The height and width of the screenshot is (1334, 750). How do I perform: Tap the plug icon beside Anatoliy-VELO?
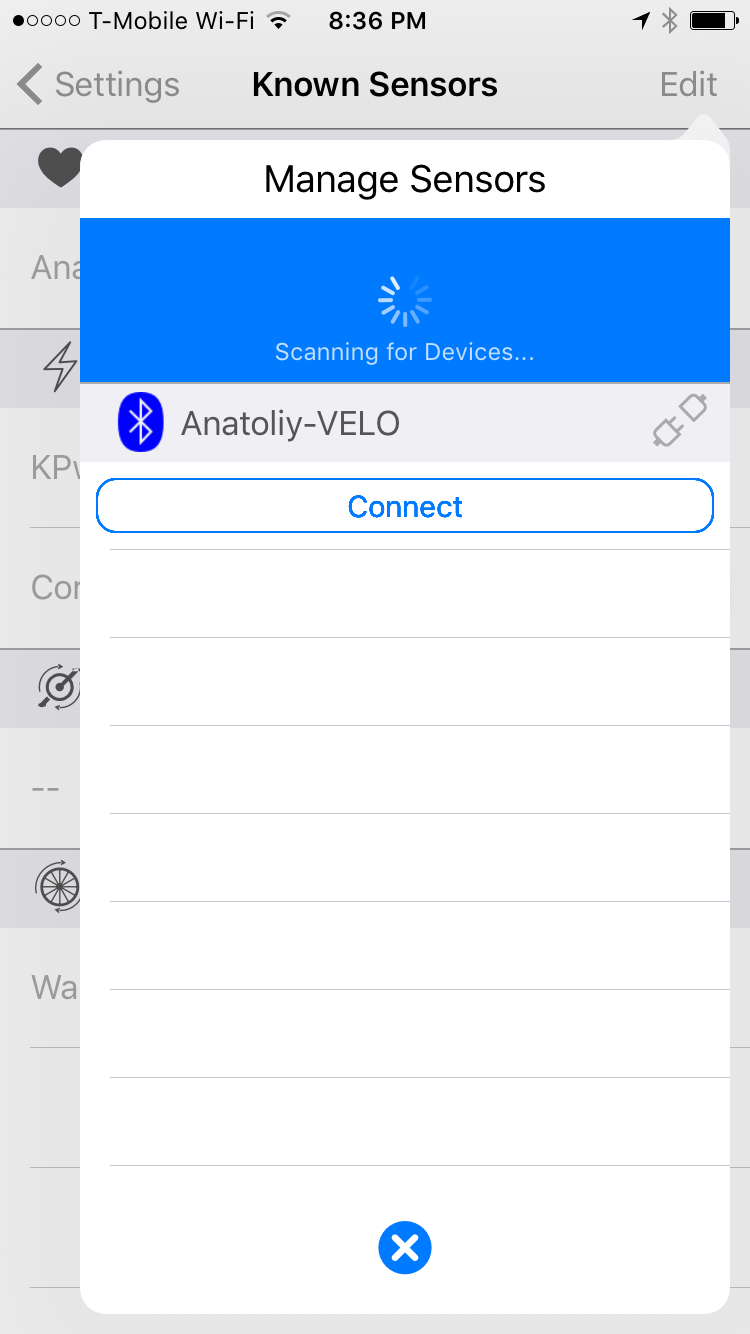pos(680,420)
